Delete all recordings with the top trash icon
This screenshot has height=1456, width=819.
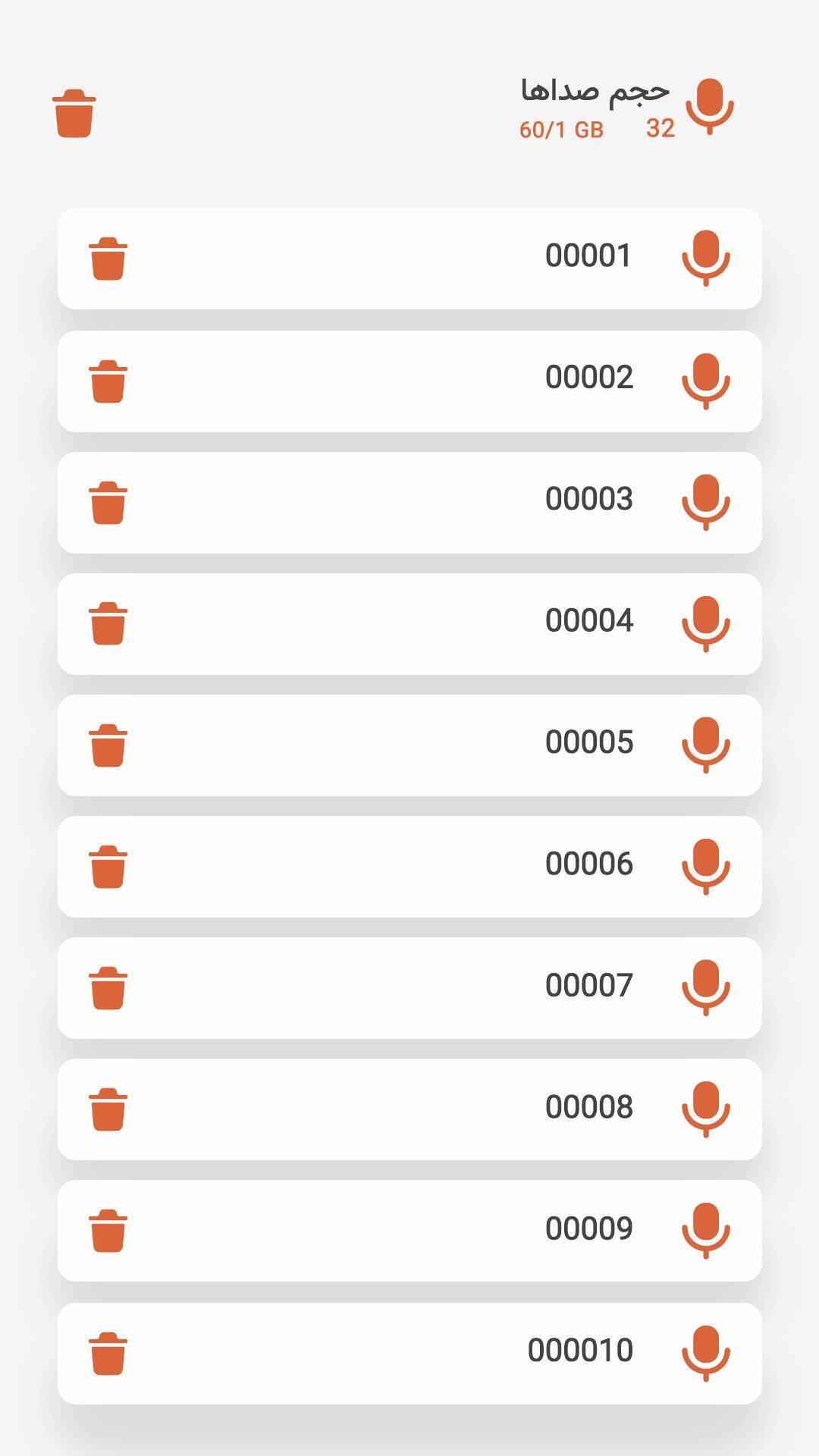tap(74, 114)
